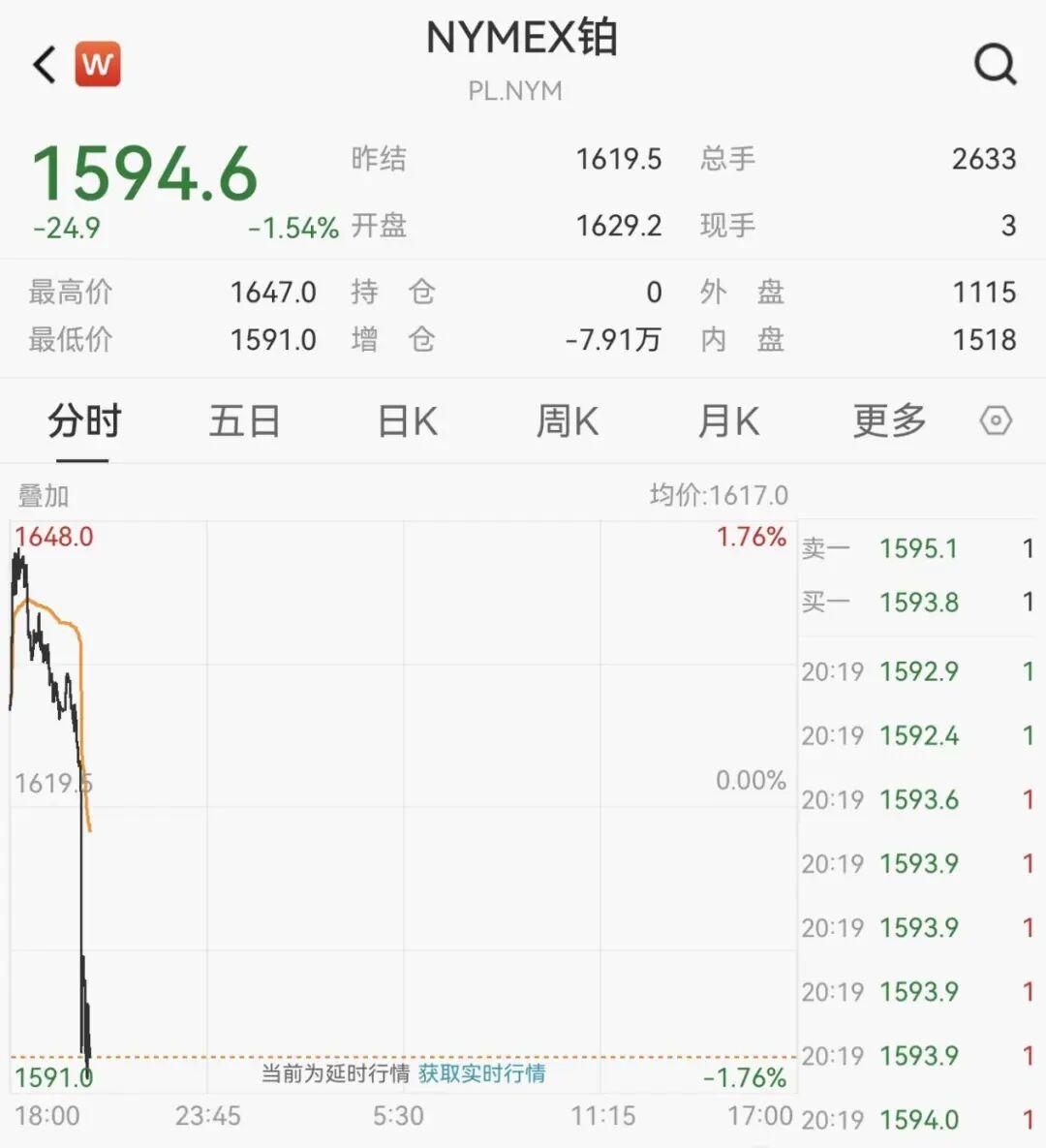Select the 周K chart tab
This screenshot has height=1148, width=1046.
pos(568,422)
